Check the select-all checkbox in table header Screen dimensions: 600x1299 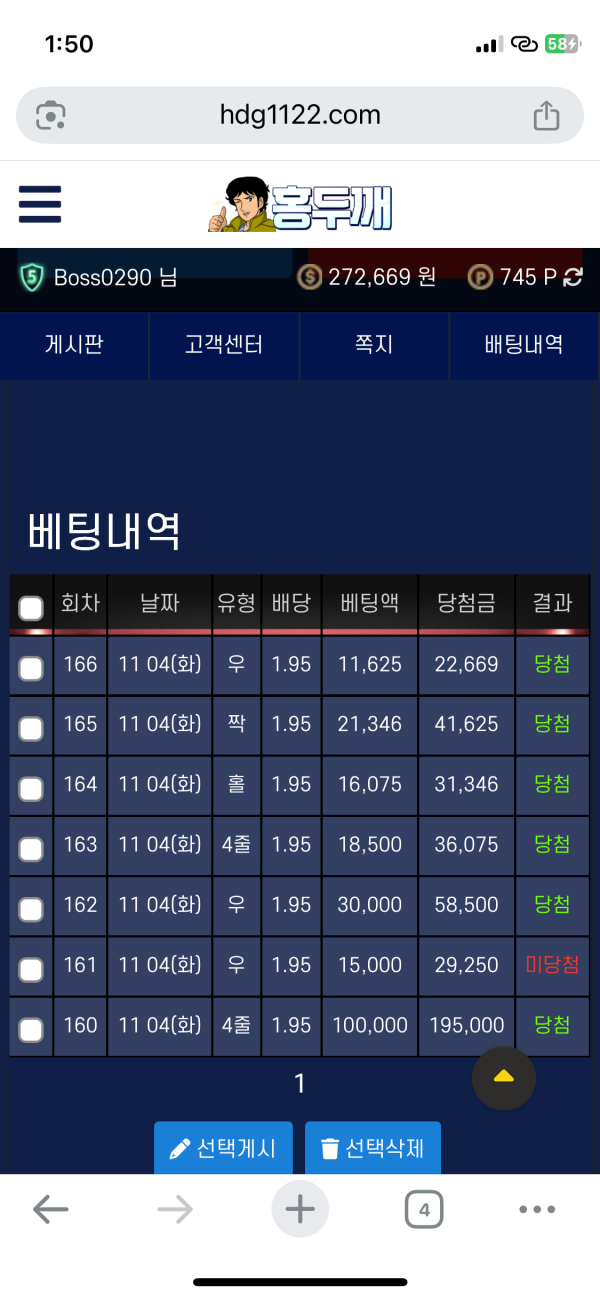pyautogui.click(x=31, y=607)
